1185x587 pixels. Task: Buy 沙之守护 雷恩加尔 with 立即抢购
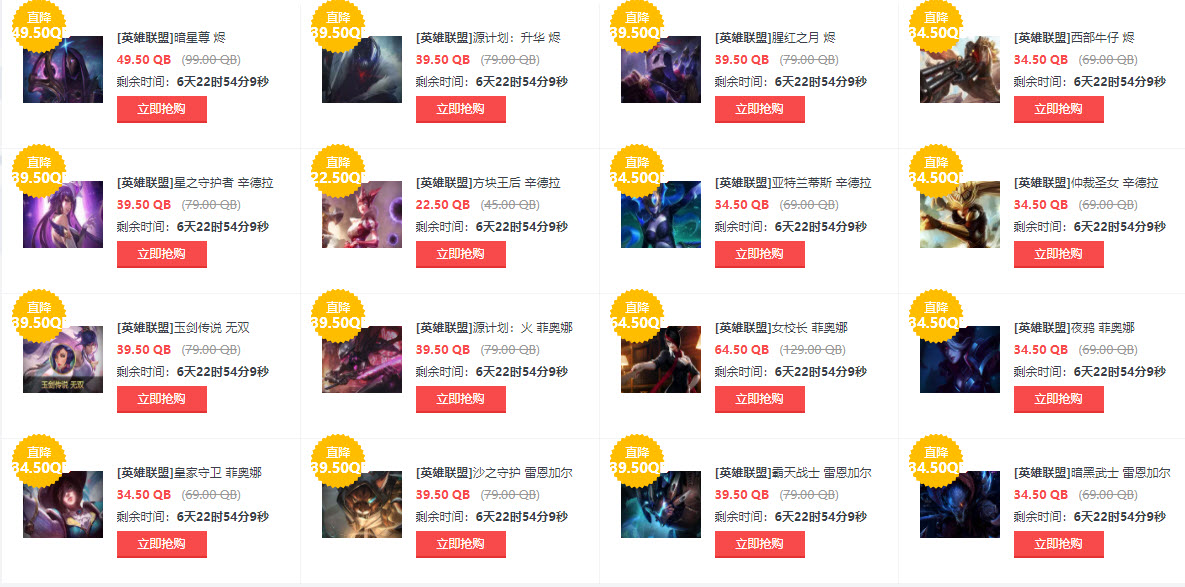pos(460,544)
